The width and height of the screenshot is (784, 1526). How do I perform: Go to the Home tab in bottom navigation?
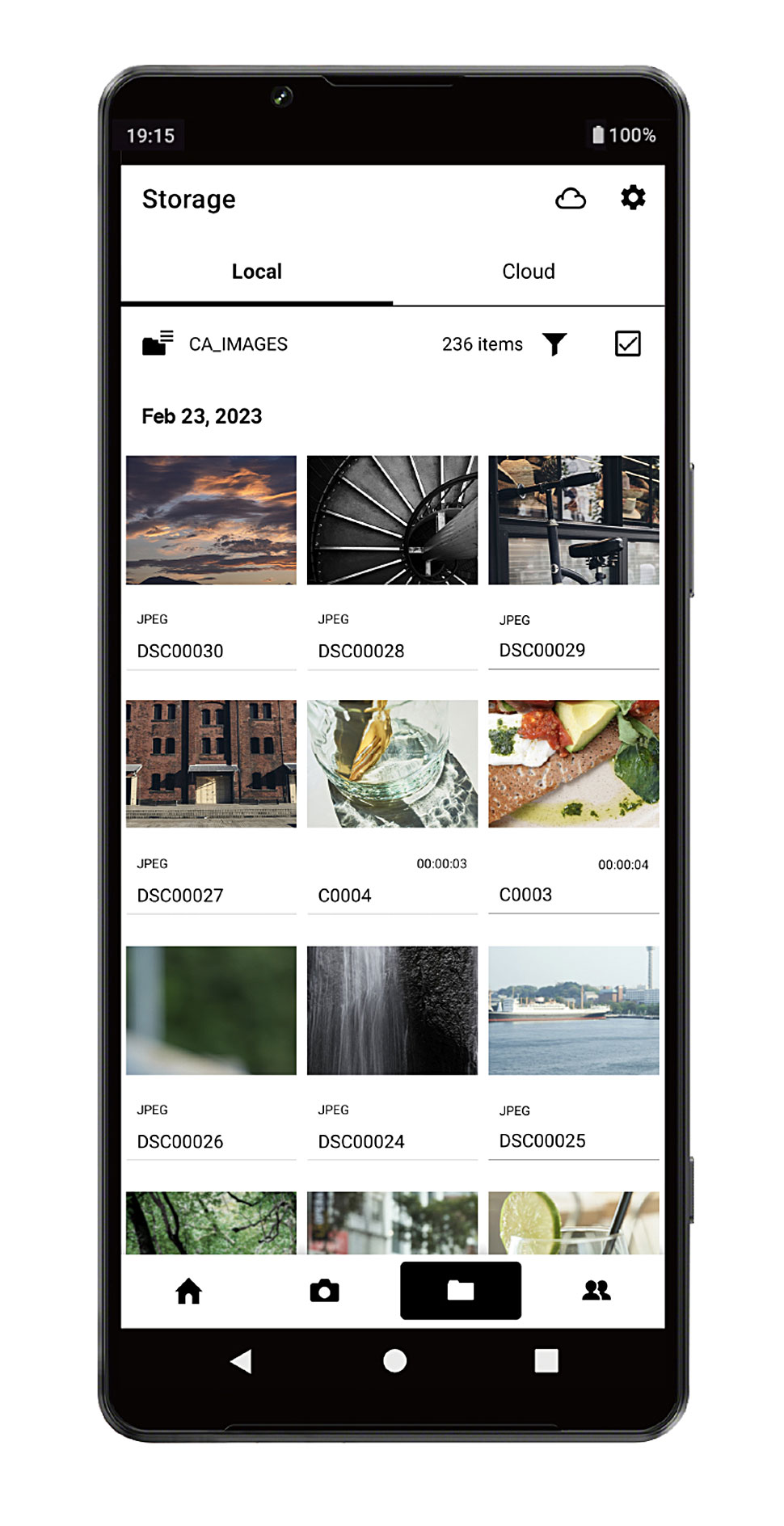pyautogui.click(x=189, y=1291)
